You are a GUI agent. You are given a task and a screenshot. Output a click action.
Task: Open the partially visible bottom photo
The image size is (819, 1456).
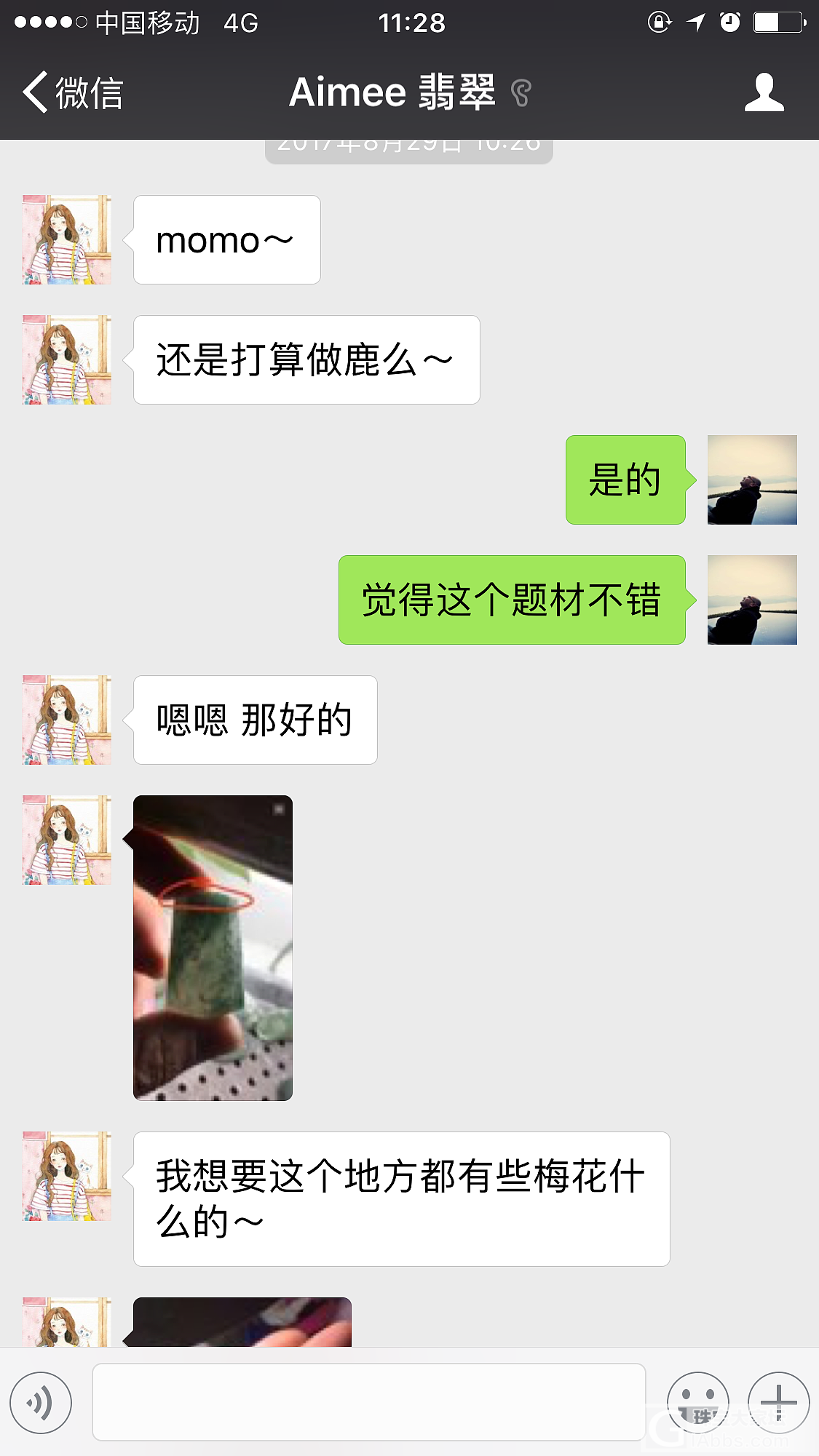coord(242,1322)
